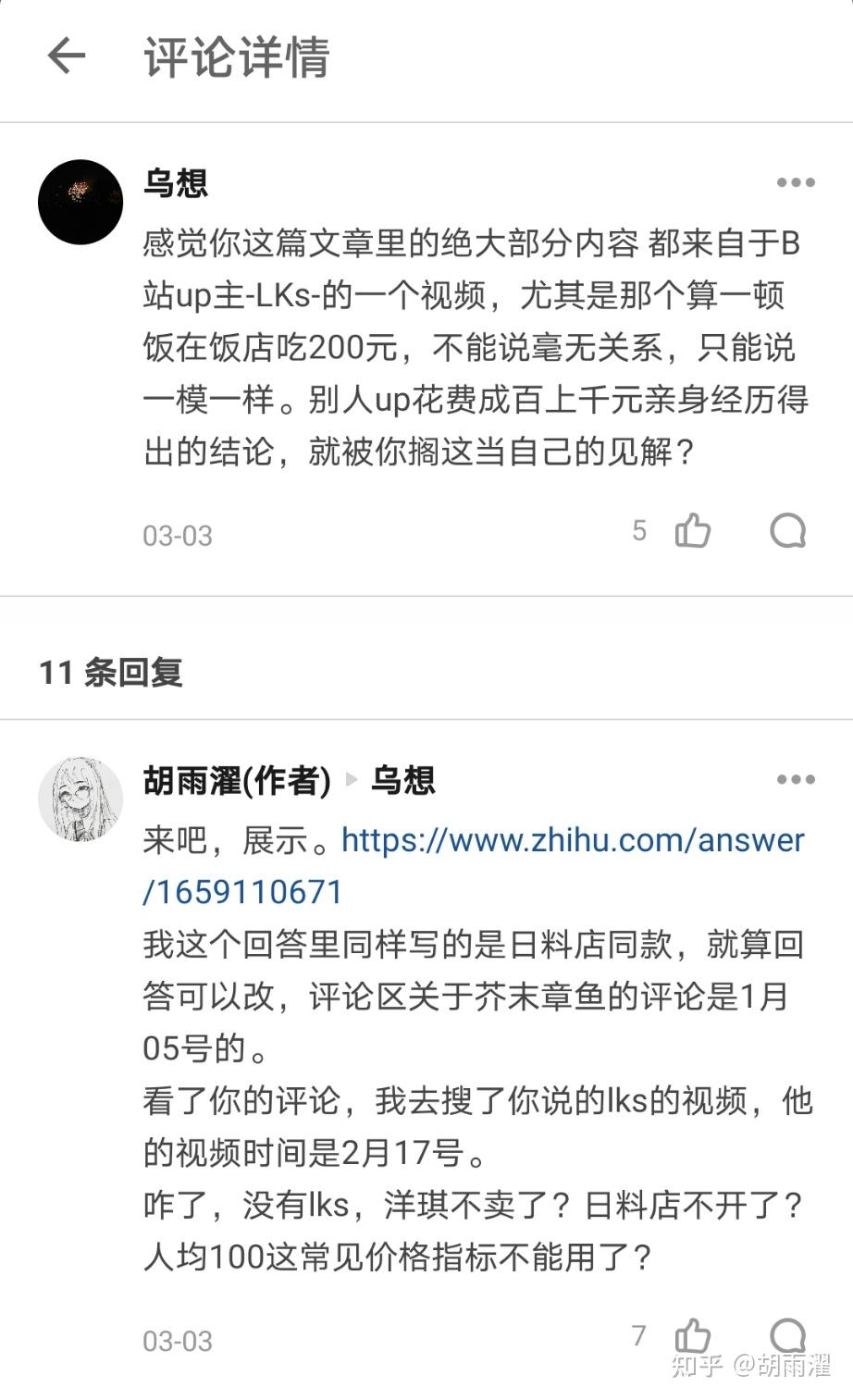
Task: Reply to 乌想's comment
Action: tap(788, 530)
